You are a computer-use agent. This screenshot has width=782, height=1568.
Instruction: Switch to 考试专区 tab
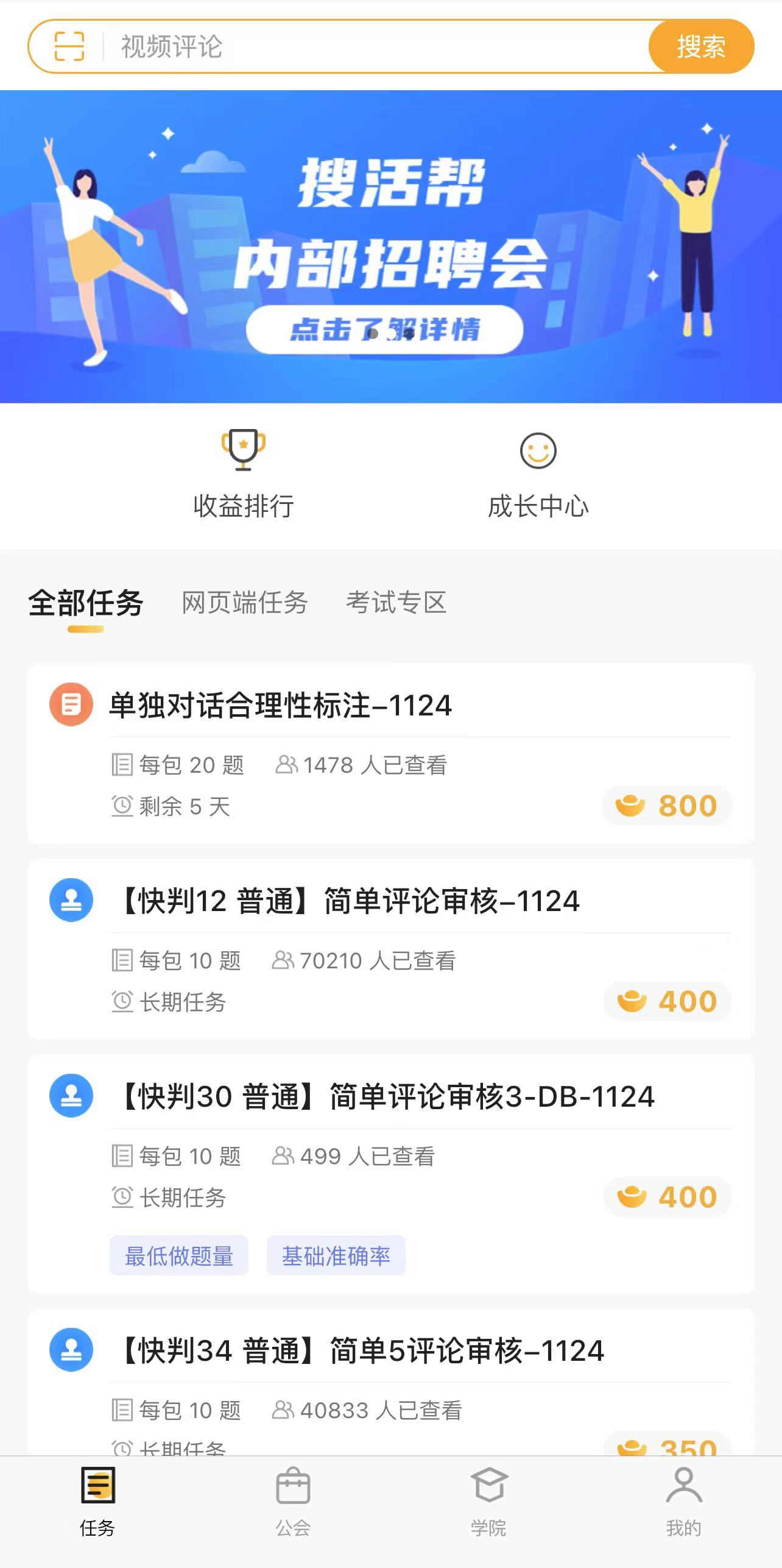(396, 603)
